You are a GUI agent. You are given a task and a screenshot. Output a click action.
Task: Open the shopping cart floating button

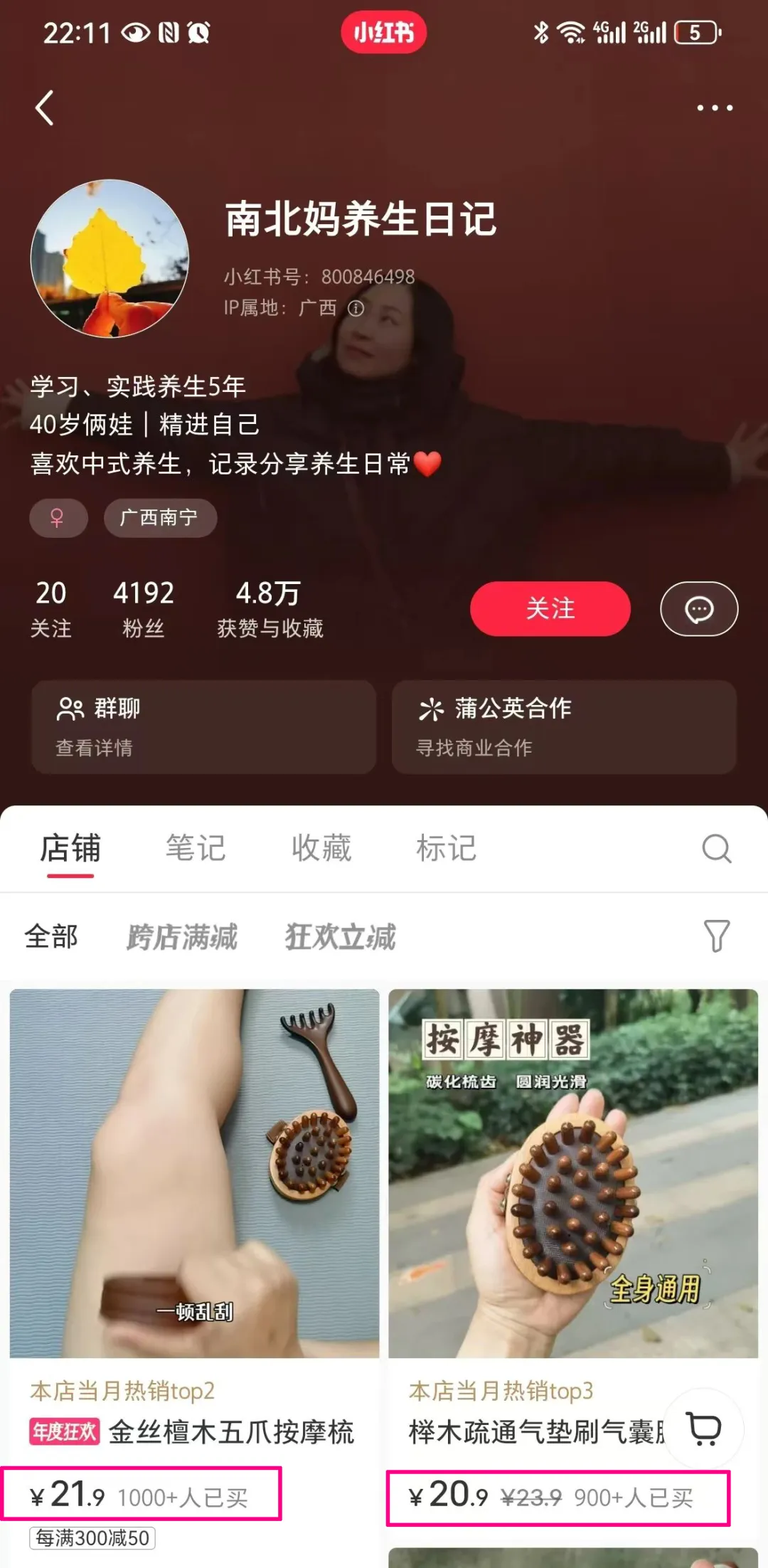pyautogui.click(x=704, y=1429)
